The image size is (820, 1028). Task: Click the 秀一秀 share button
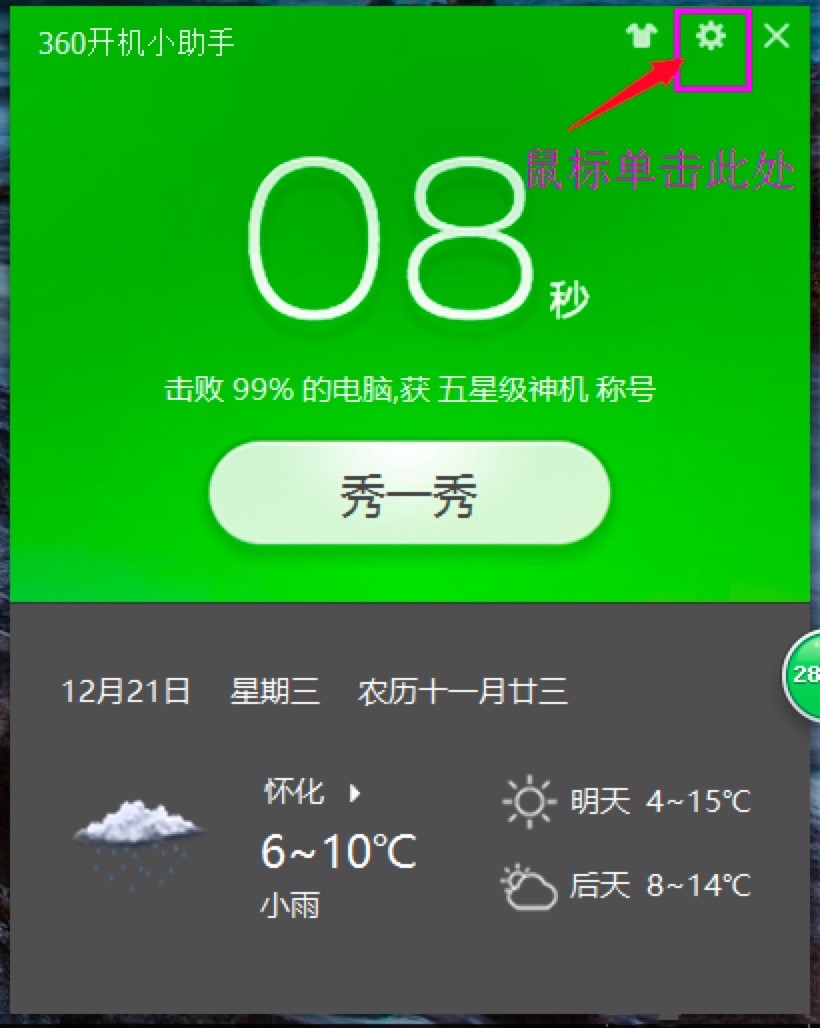(410, 492)
